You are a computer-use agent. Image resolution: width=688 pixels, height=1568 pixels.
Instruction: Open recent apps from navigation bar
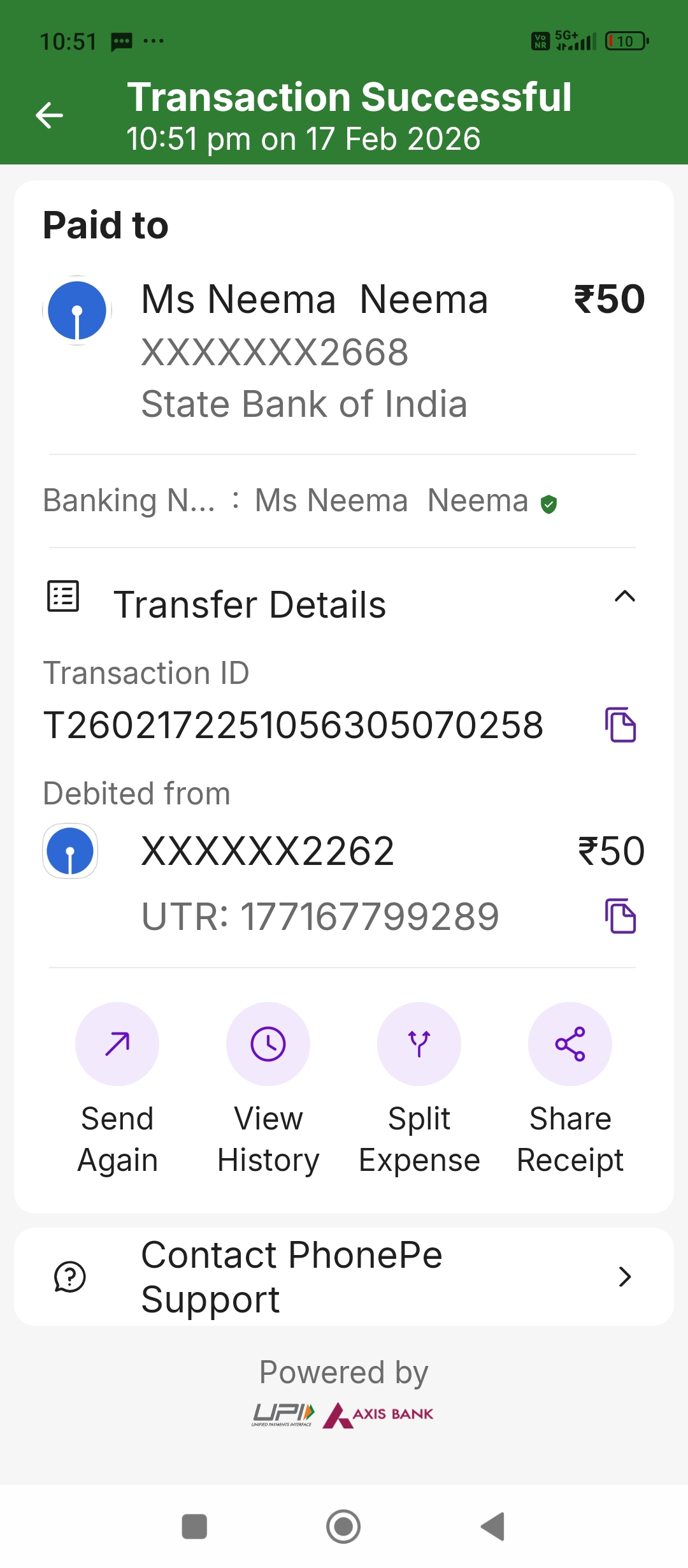[194, 1527]
